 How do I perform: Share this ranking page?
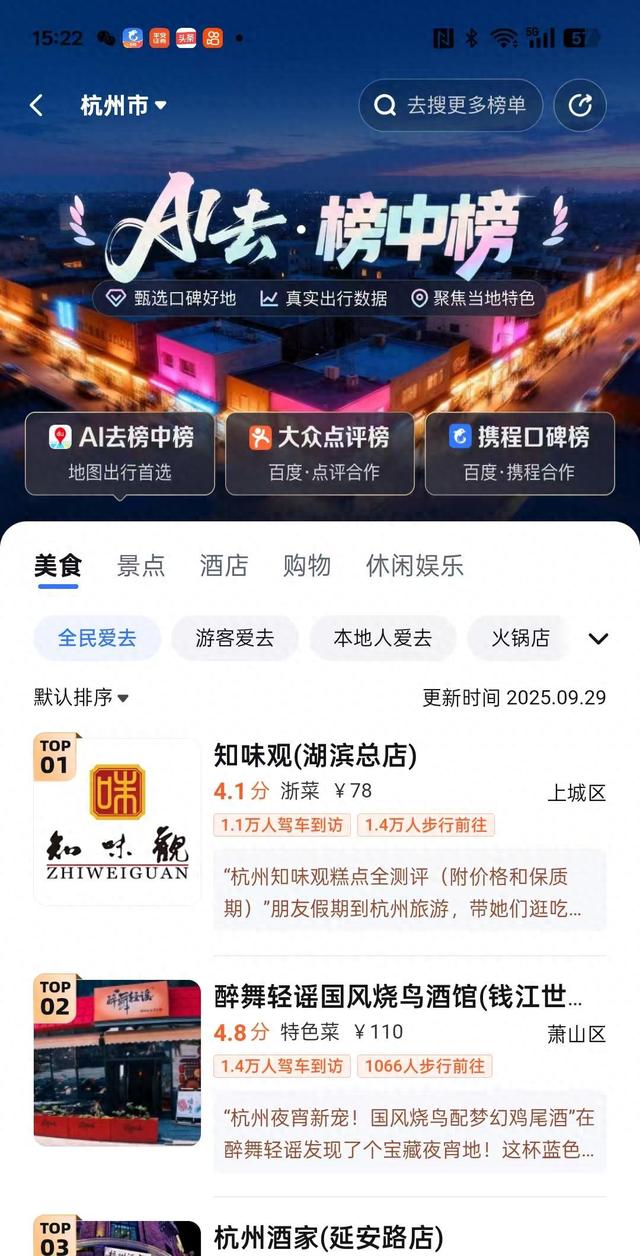click(580, 105)
